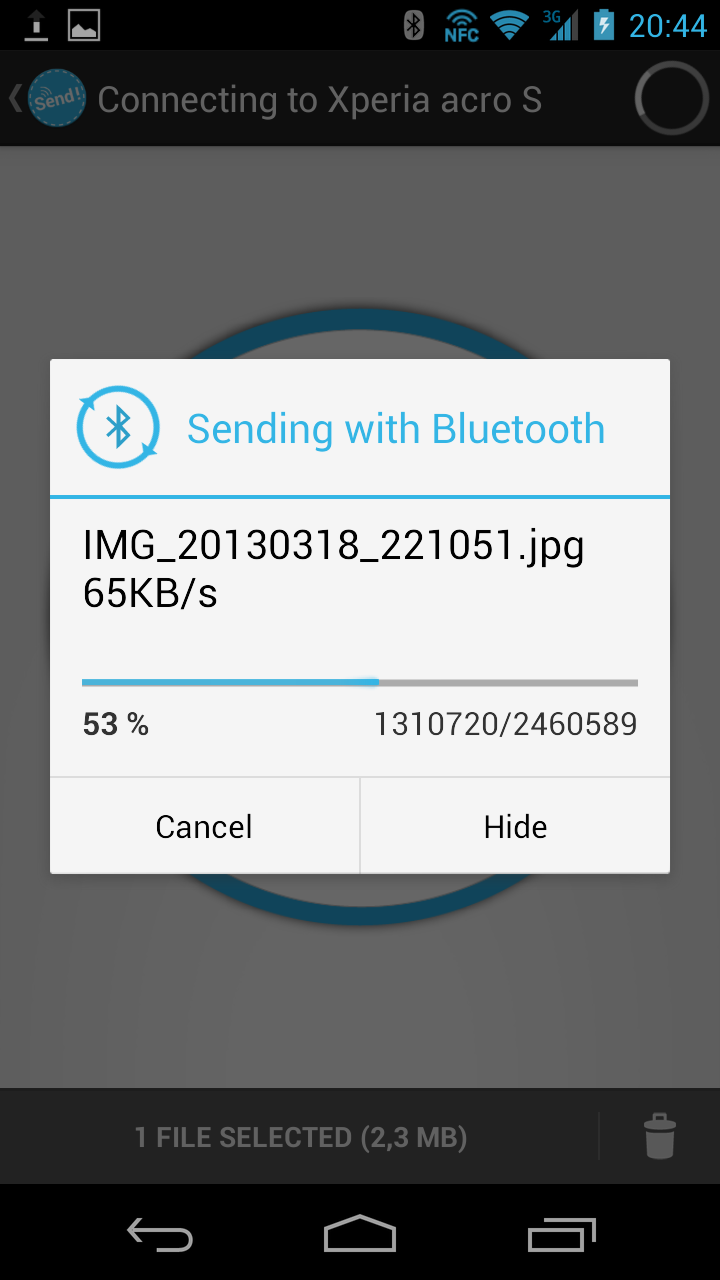720x1280 pixels.
Task: Go to the home screen
Action: (360, 1235)
